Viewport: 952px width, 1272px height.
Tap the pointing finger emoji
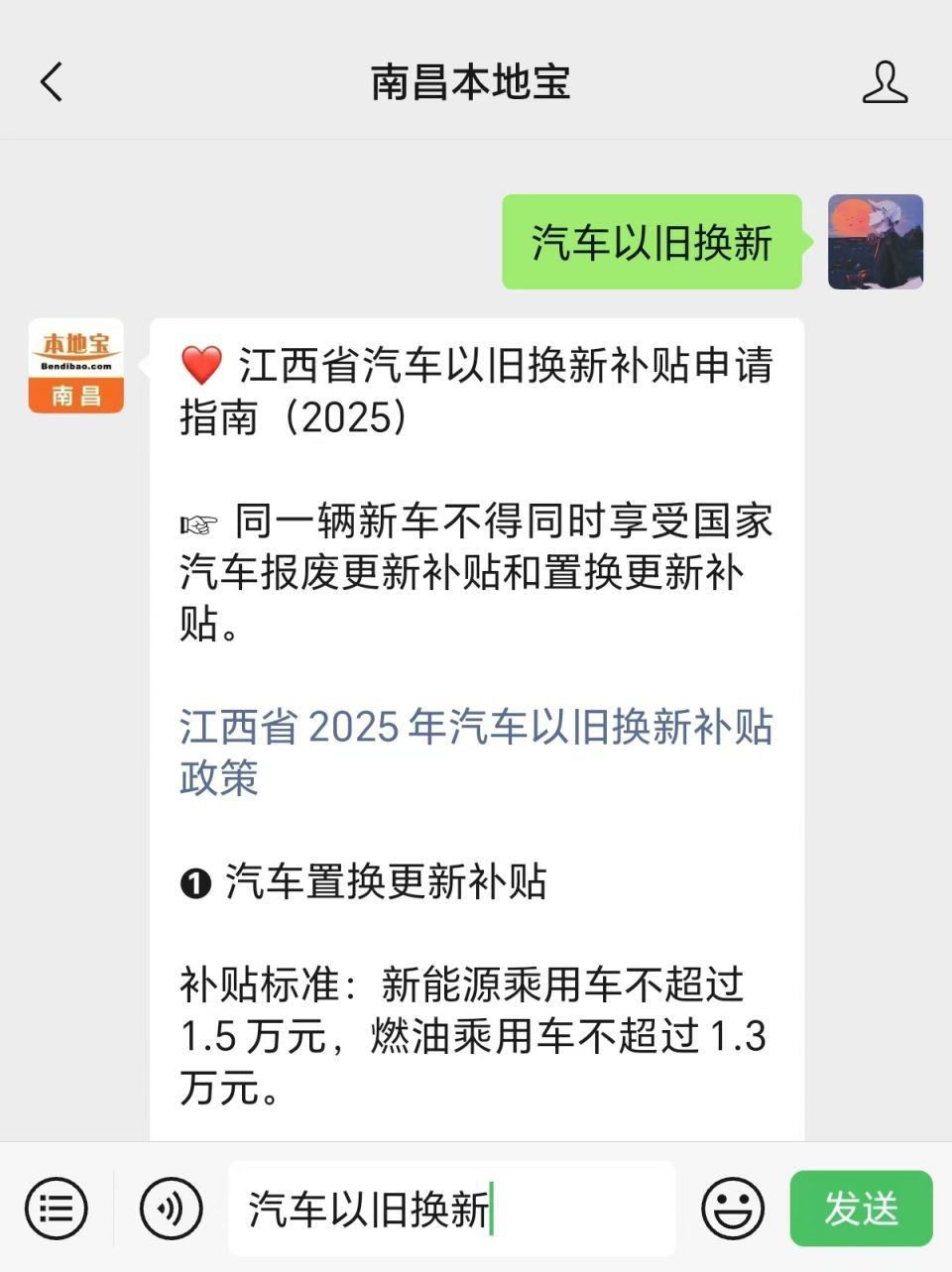[199, 522]
